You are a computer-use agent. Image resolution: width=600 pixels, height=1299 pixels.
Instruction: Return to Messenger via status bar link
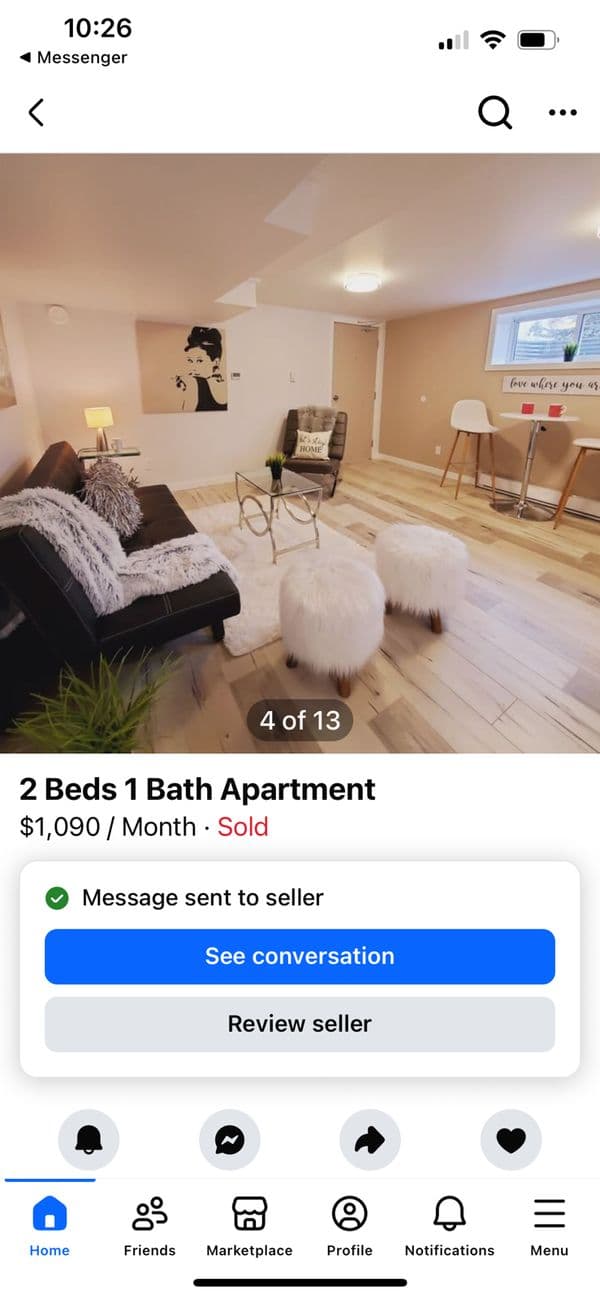pos(73,58)
